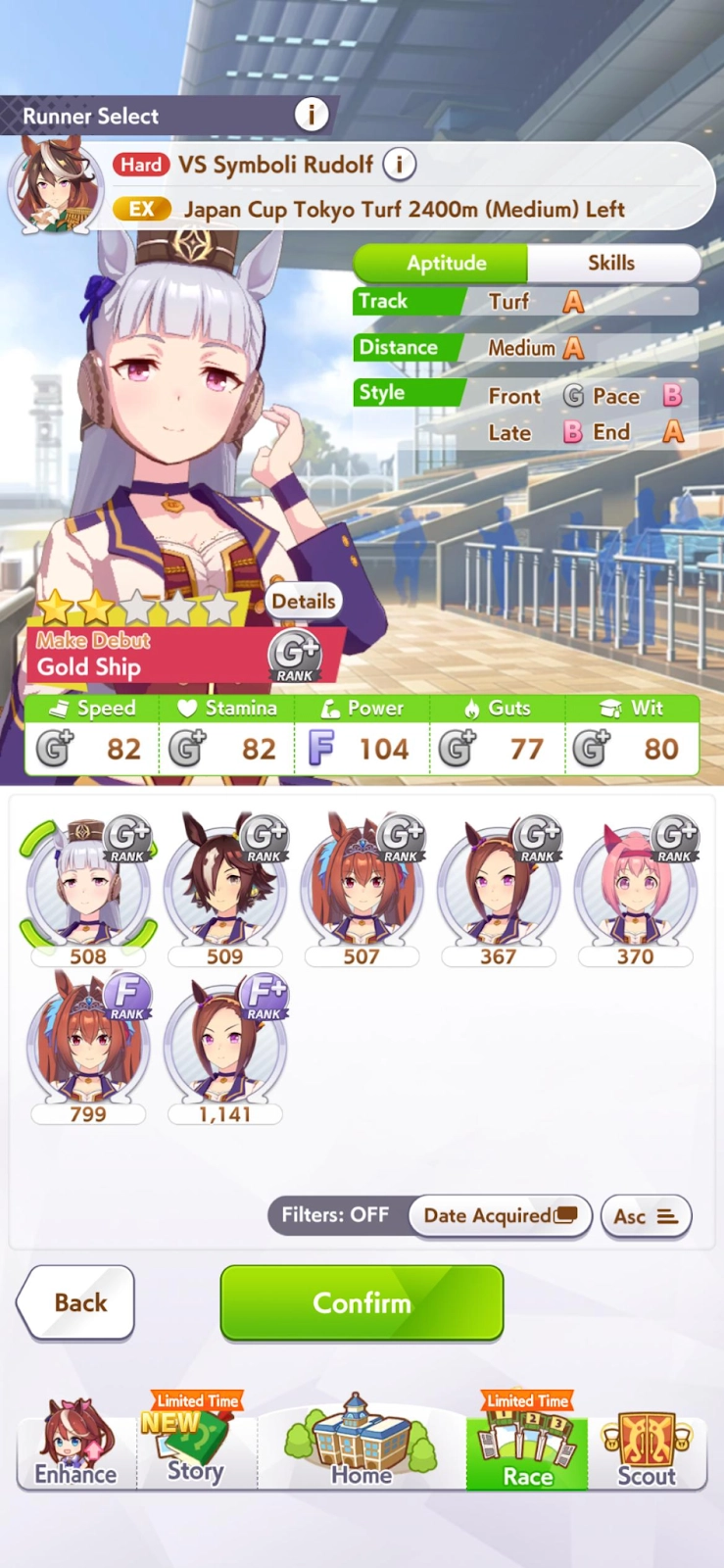This screenshot has height=1568, width=724.
Task: Open the Date Acquired sort dropdown
Action: [500, 1216]
